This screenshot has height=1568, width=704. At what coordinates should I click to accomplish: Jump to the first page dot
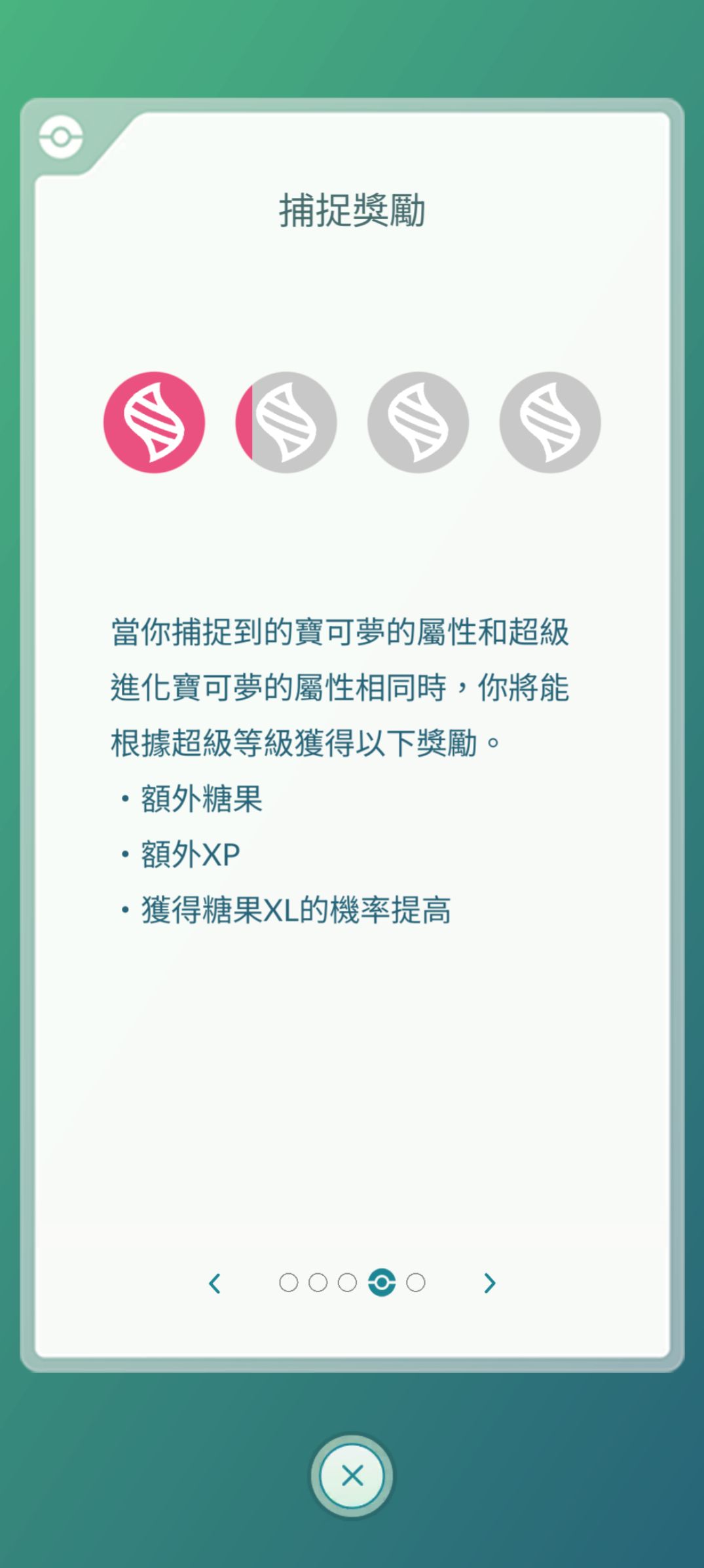(x=288, y=1282)
